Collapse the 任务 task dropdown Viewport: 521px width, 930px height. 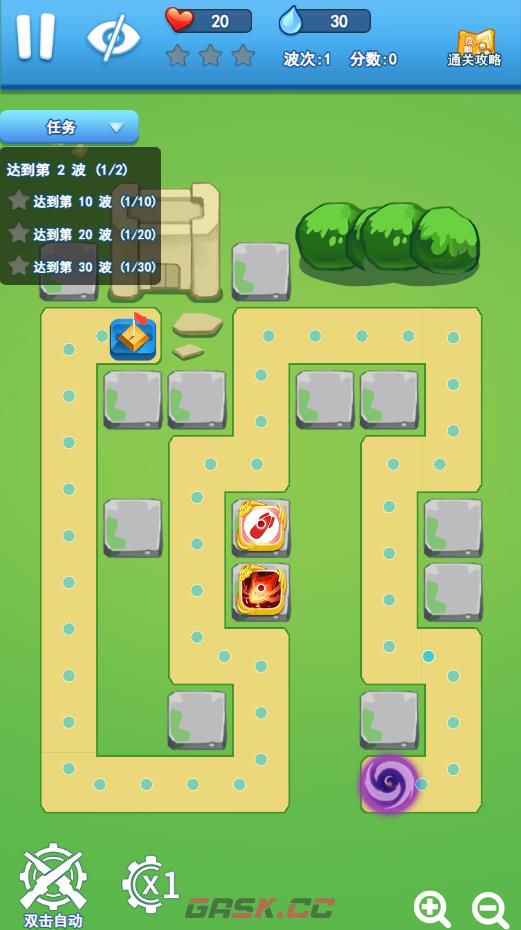pyautogui.click(x=69, y=126)
